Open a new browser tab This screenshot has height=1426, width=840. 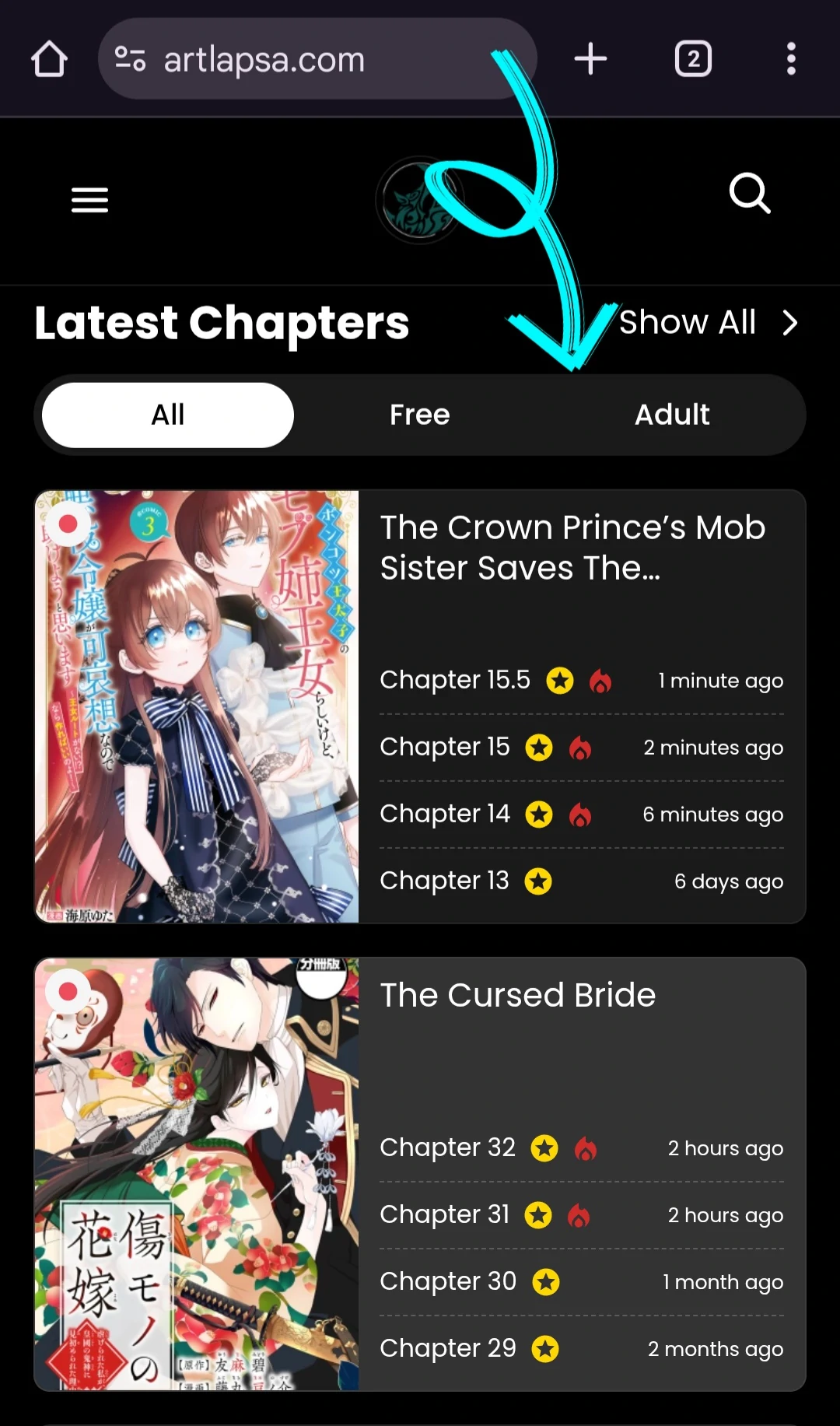coord(590,59)
